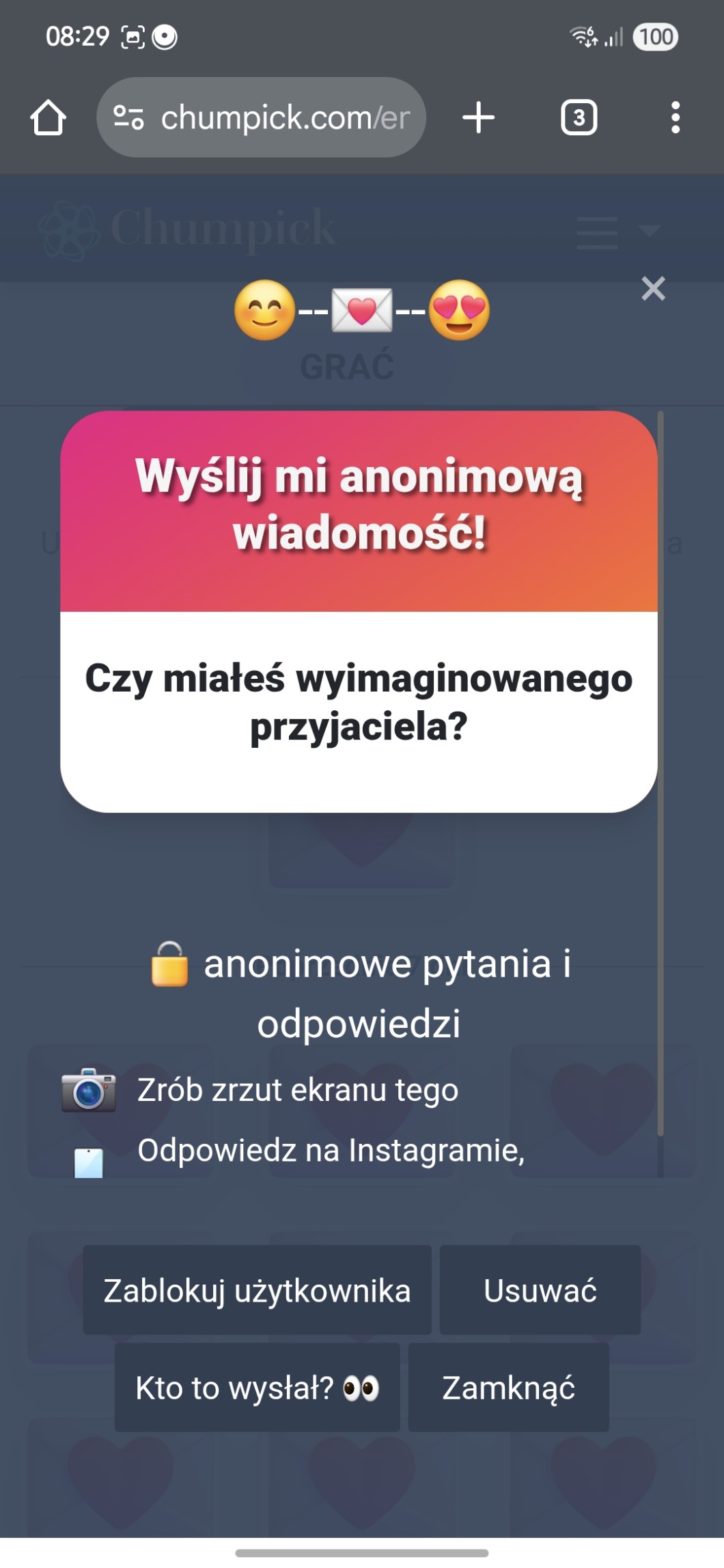724x1568 pixels.
Task: Reveal sender with Kto to wysłał?
Action: click(257, 1387)
